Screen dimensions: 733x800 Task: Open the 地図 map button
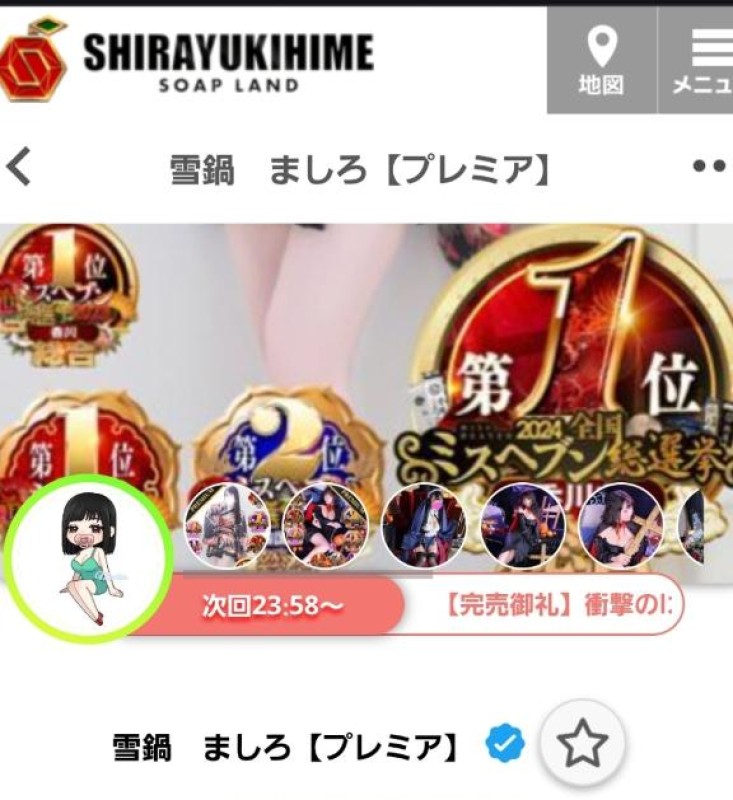(x=601, y=62)
